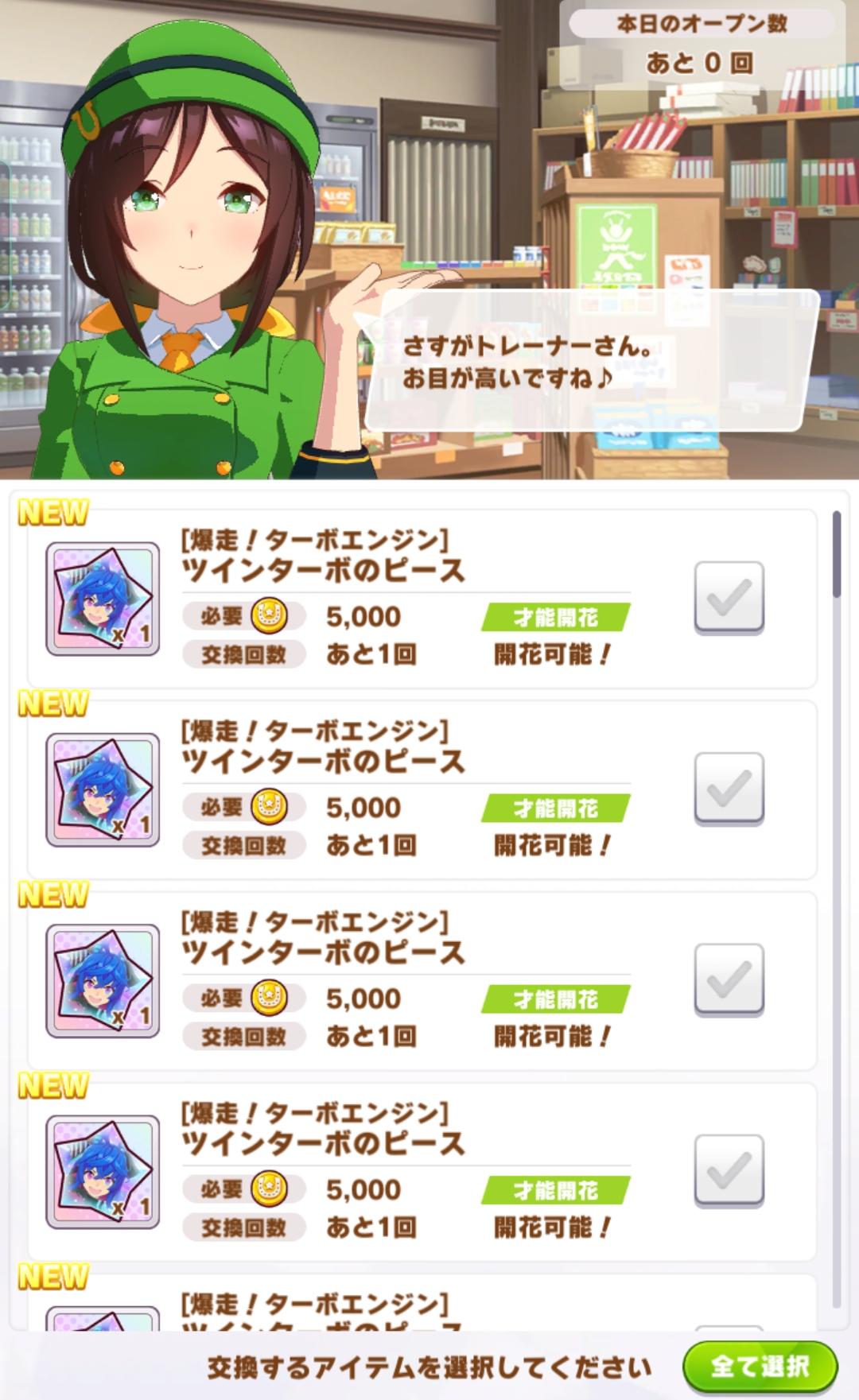Check the fourth ツインターボのピース item's checkbox
Viewport: 859px width, 1400px height.
click(x=729, y=1169)
